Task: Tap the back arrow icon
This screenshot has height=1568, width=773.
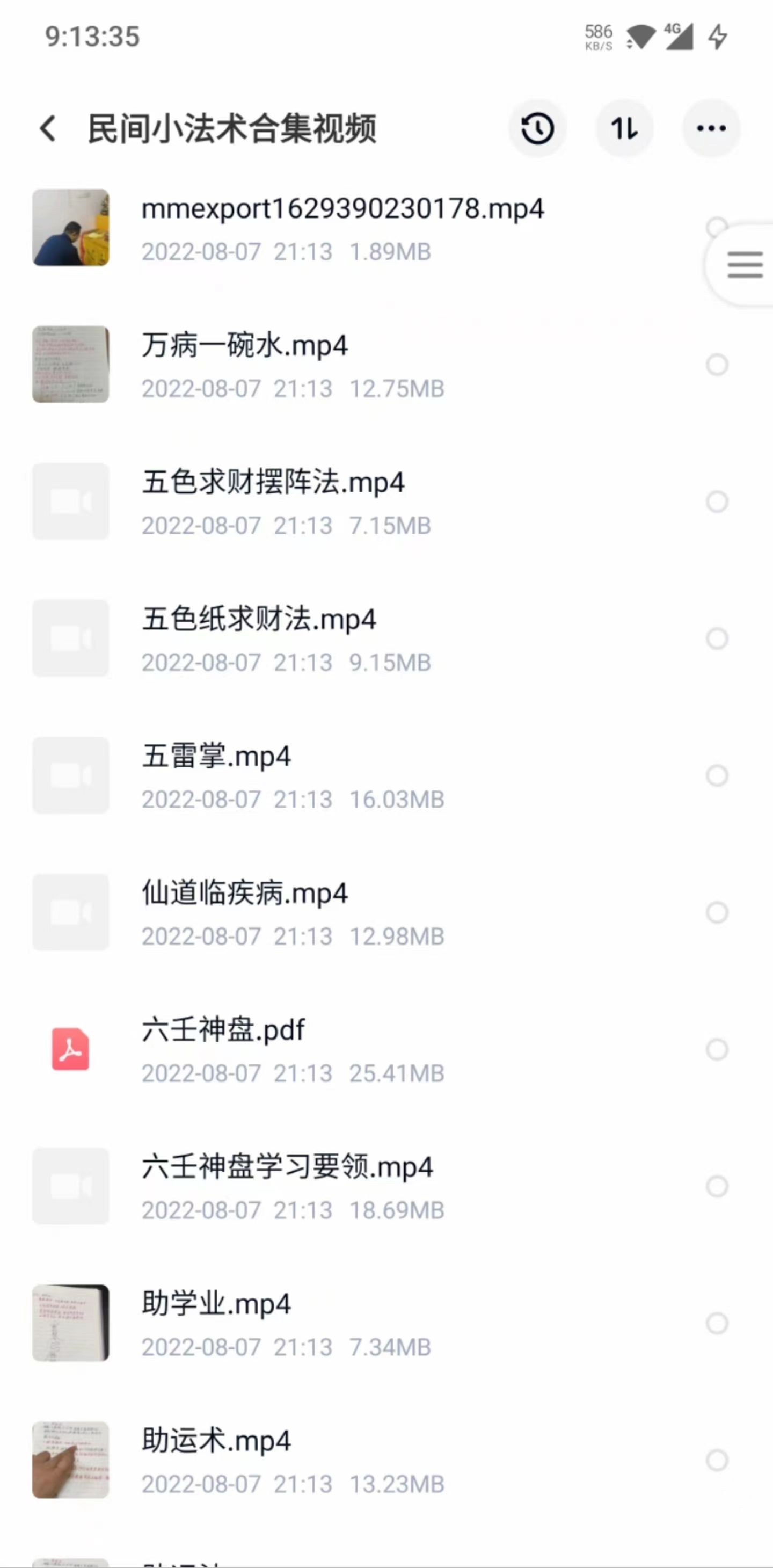Action: tap(47, 129)
